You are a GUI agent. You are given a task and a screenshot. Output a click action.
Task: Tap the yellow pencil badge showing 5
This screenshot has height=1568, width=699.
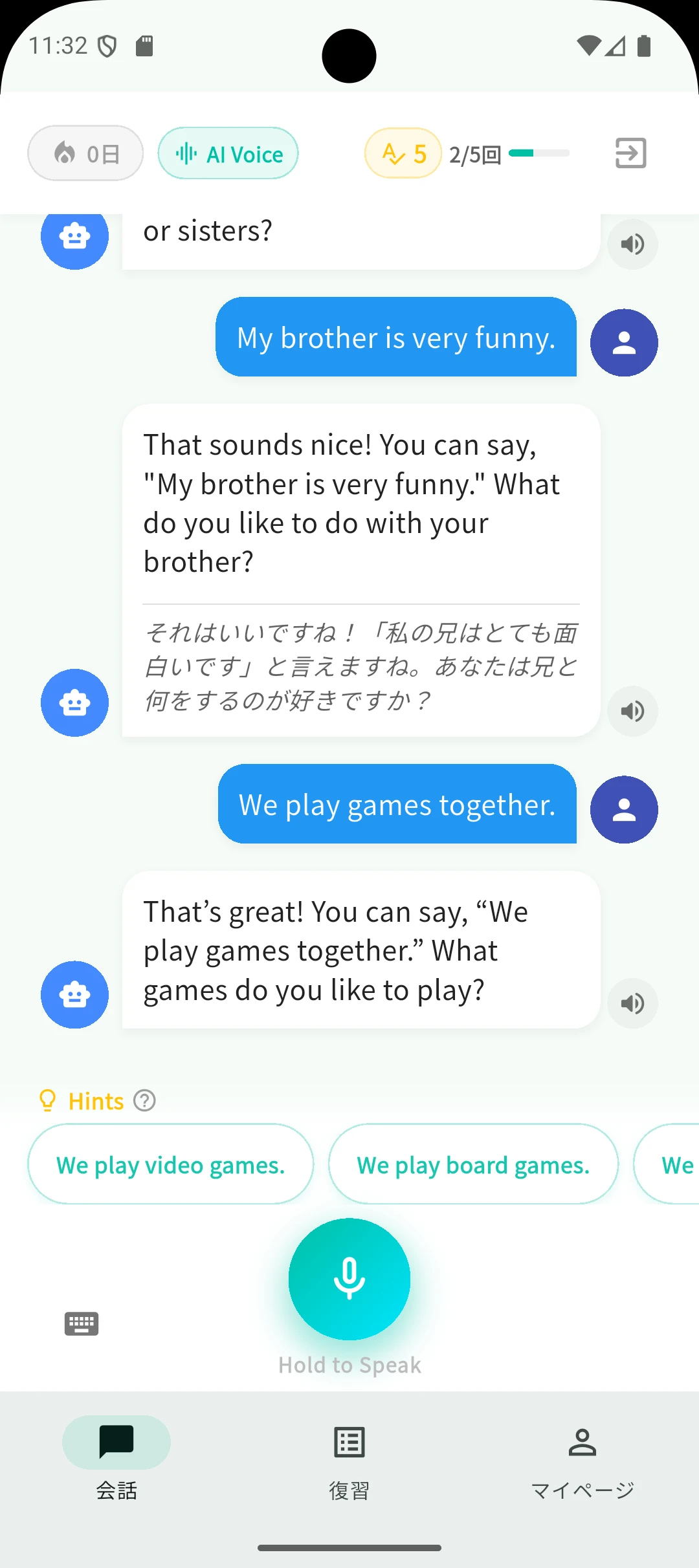(x=402, y=153)
